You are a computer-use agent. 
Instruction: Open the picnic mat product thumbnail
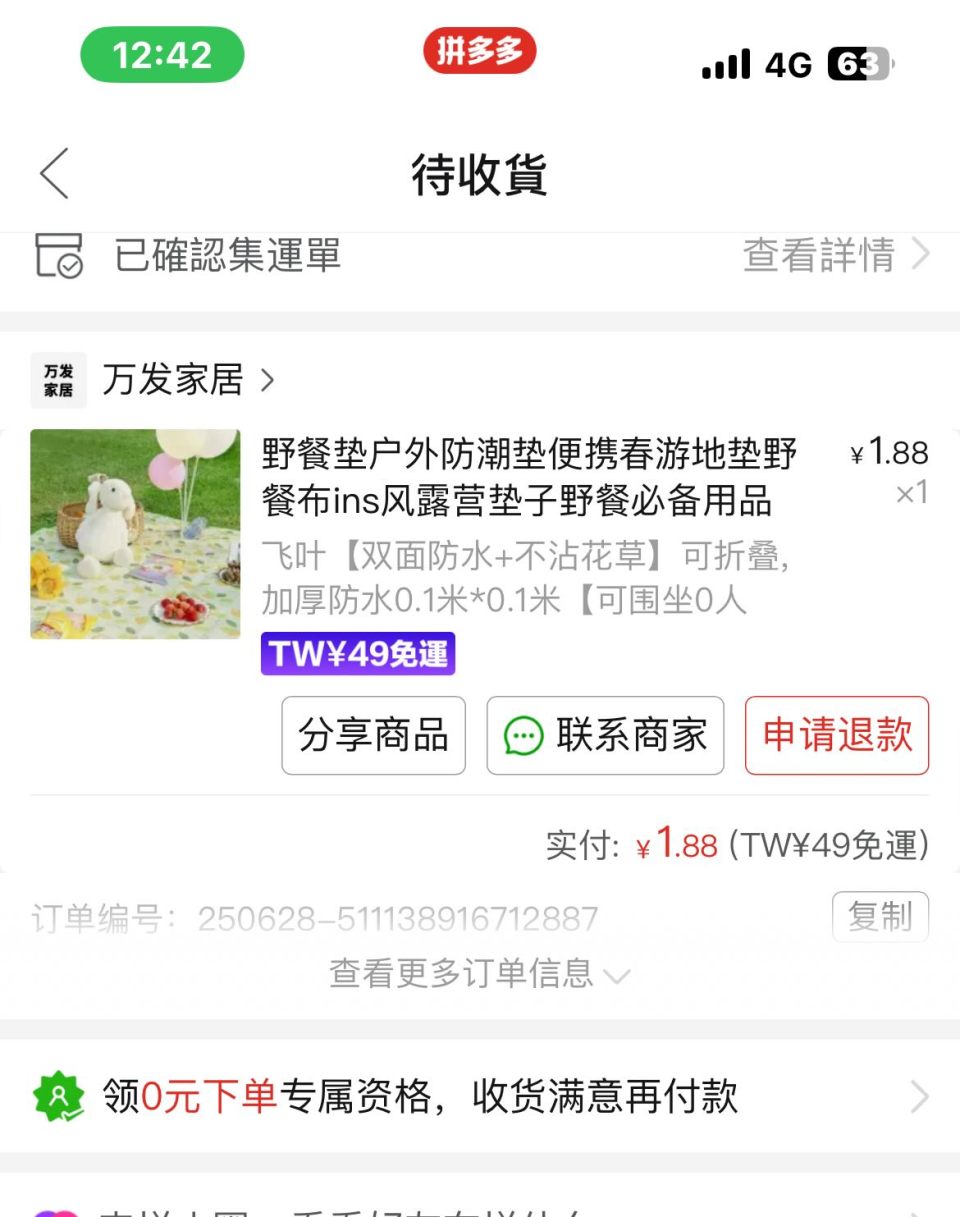pyautogui.click(x=136, y=534)
